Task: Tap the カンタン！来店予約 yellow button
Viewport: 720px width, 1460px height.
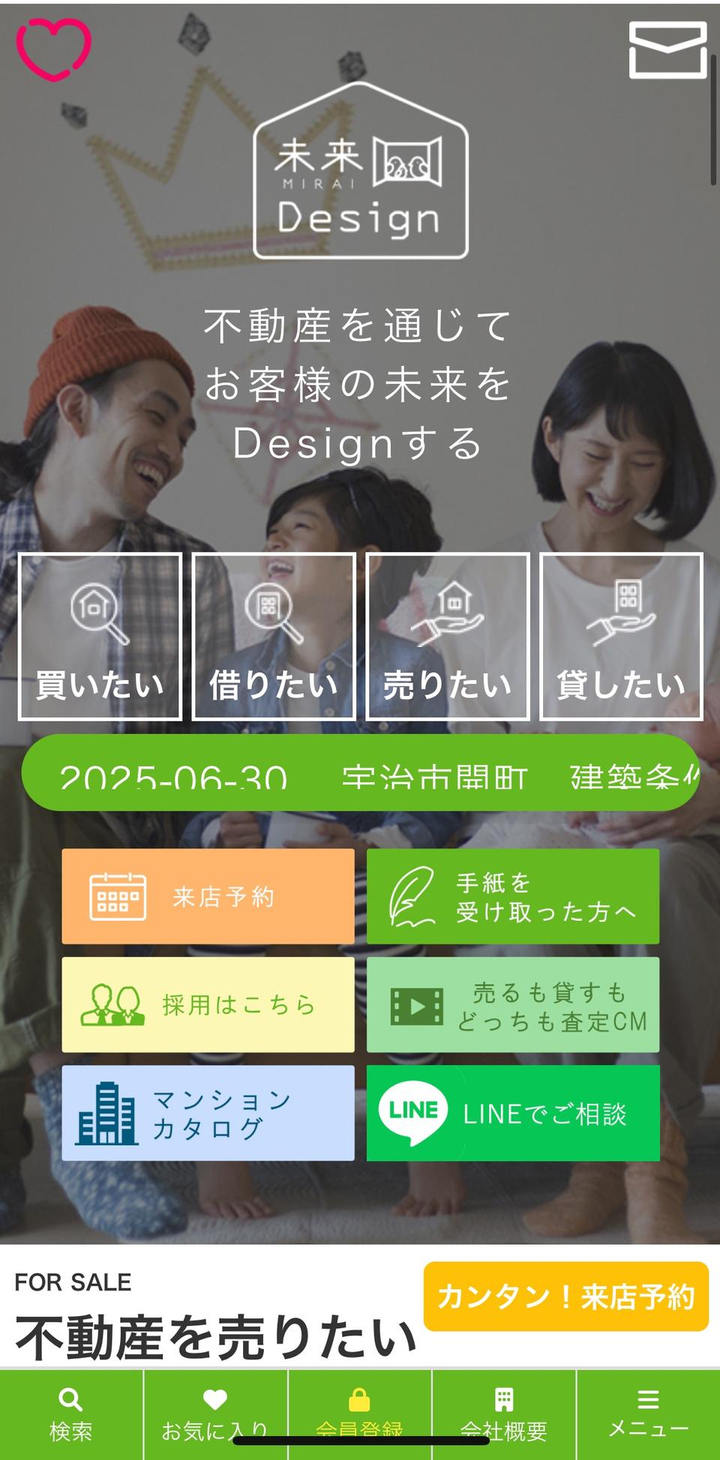Action: pos(566,1296)
